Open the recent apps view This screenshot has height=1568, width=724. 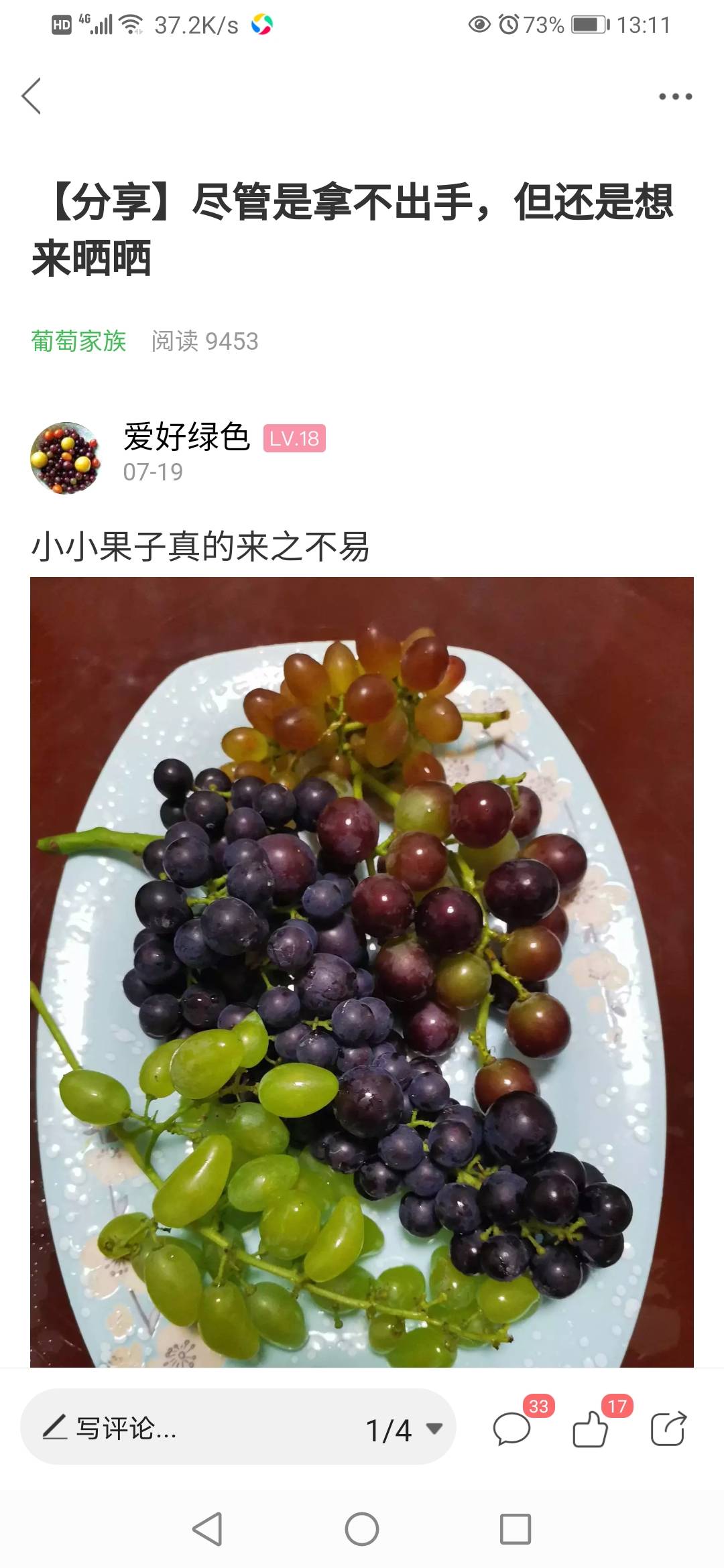[x=516, y=1530]
